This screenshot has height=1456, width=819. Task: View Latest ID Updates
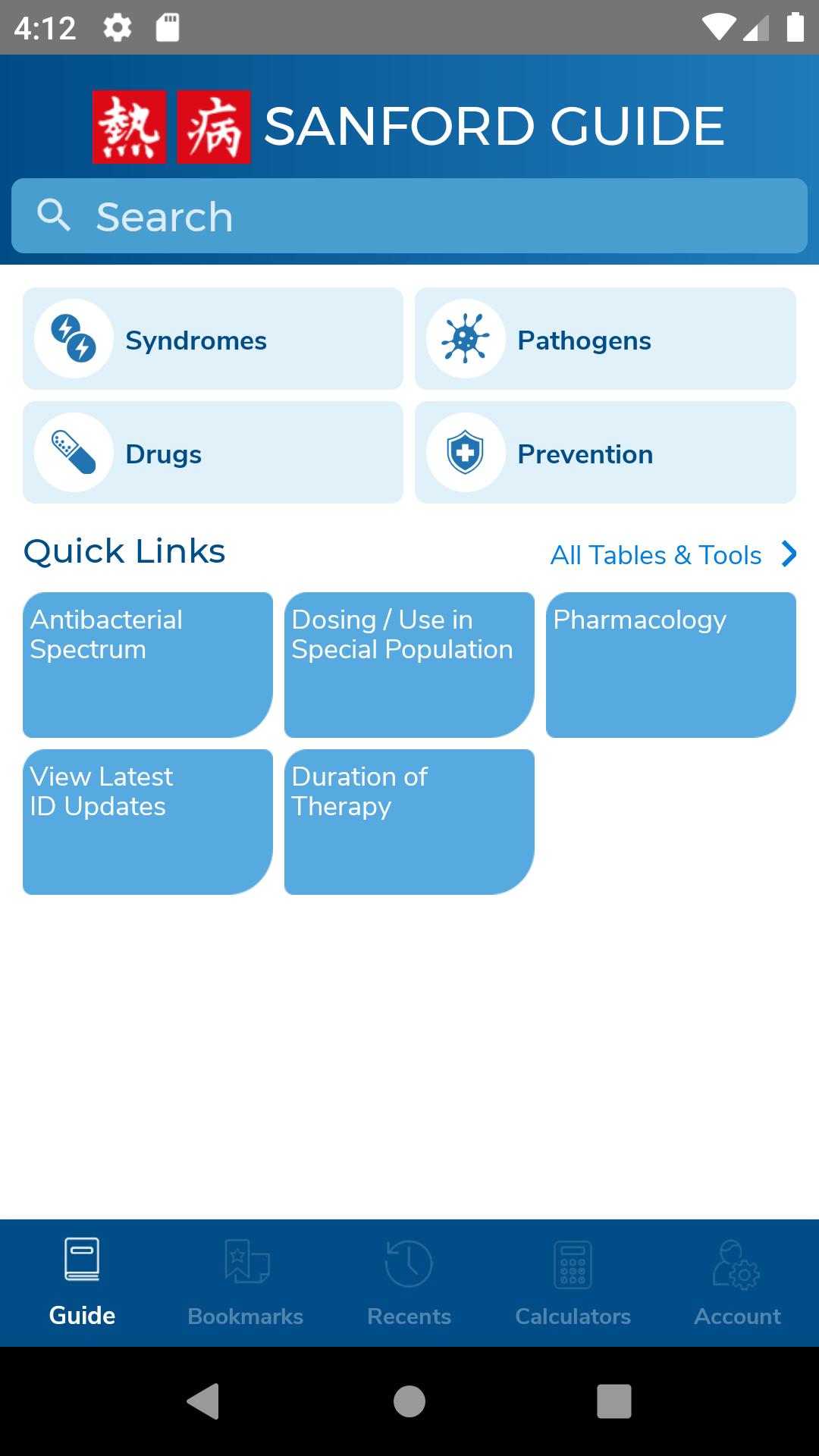click(148, 822)
